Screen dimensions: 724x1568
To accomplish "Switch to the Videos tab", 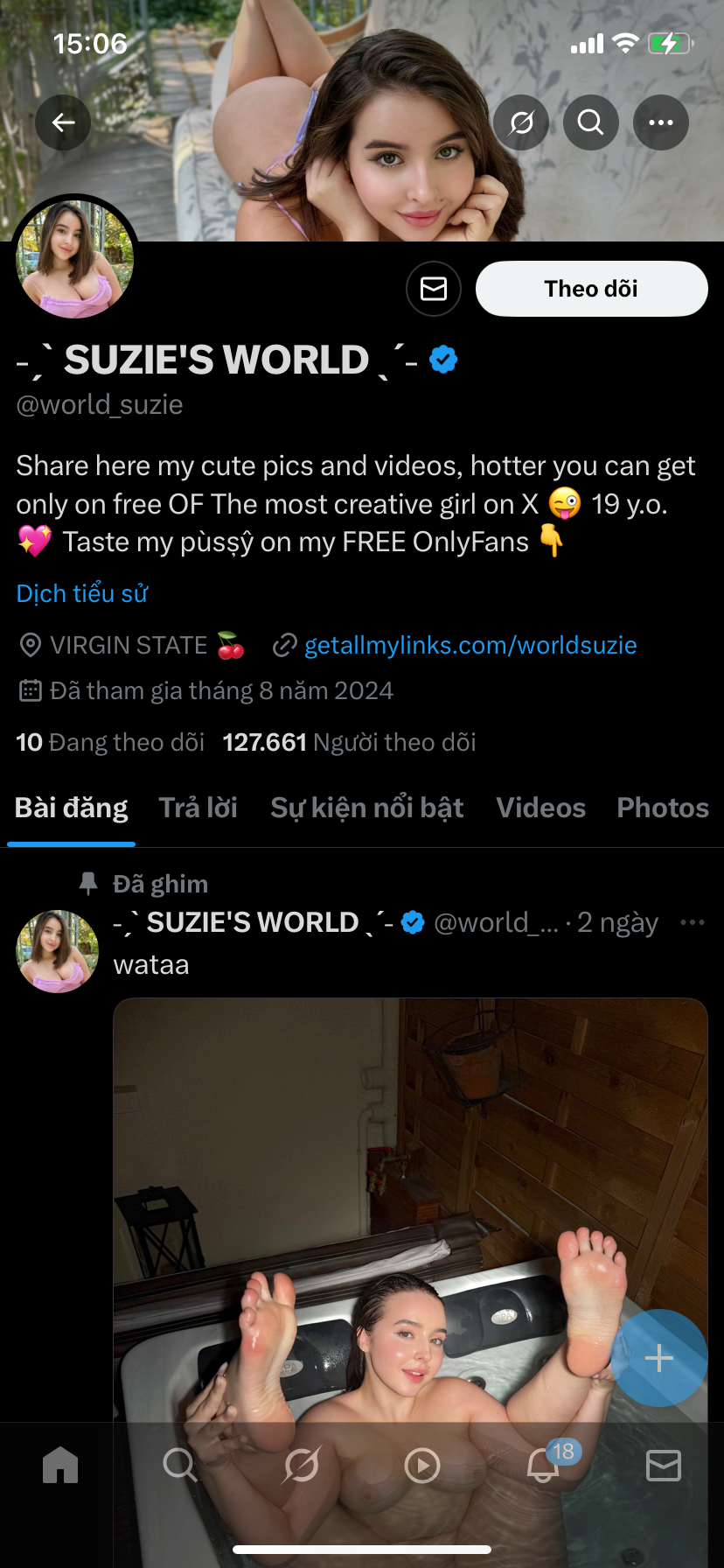I will [x=540, y=808].
